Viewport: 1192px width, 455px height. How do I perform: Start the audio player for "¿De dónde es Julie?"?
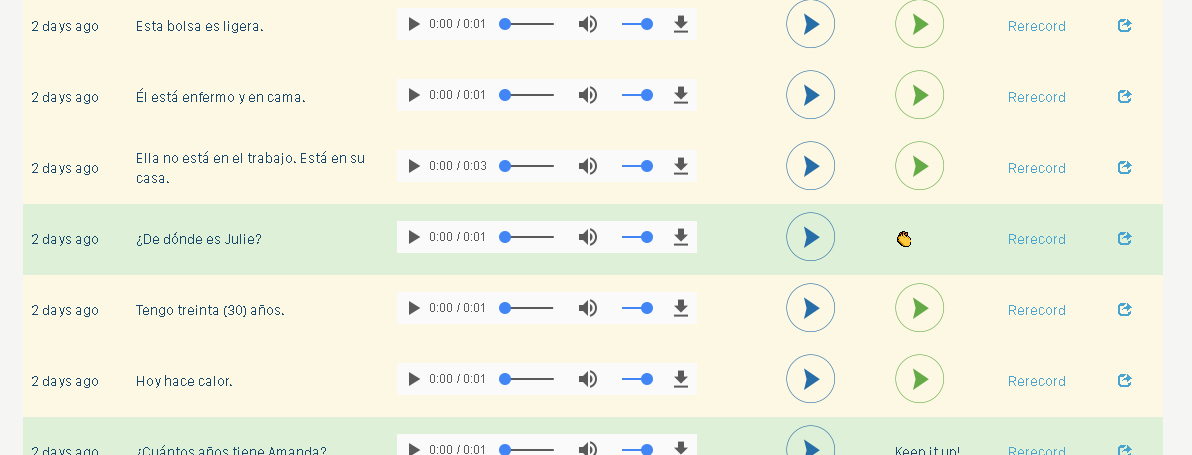coord(414,237)
